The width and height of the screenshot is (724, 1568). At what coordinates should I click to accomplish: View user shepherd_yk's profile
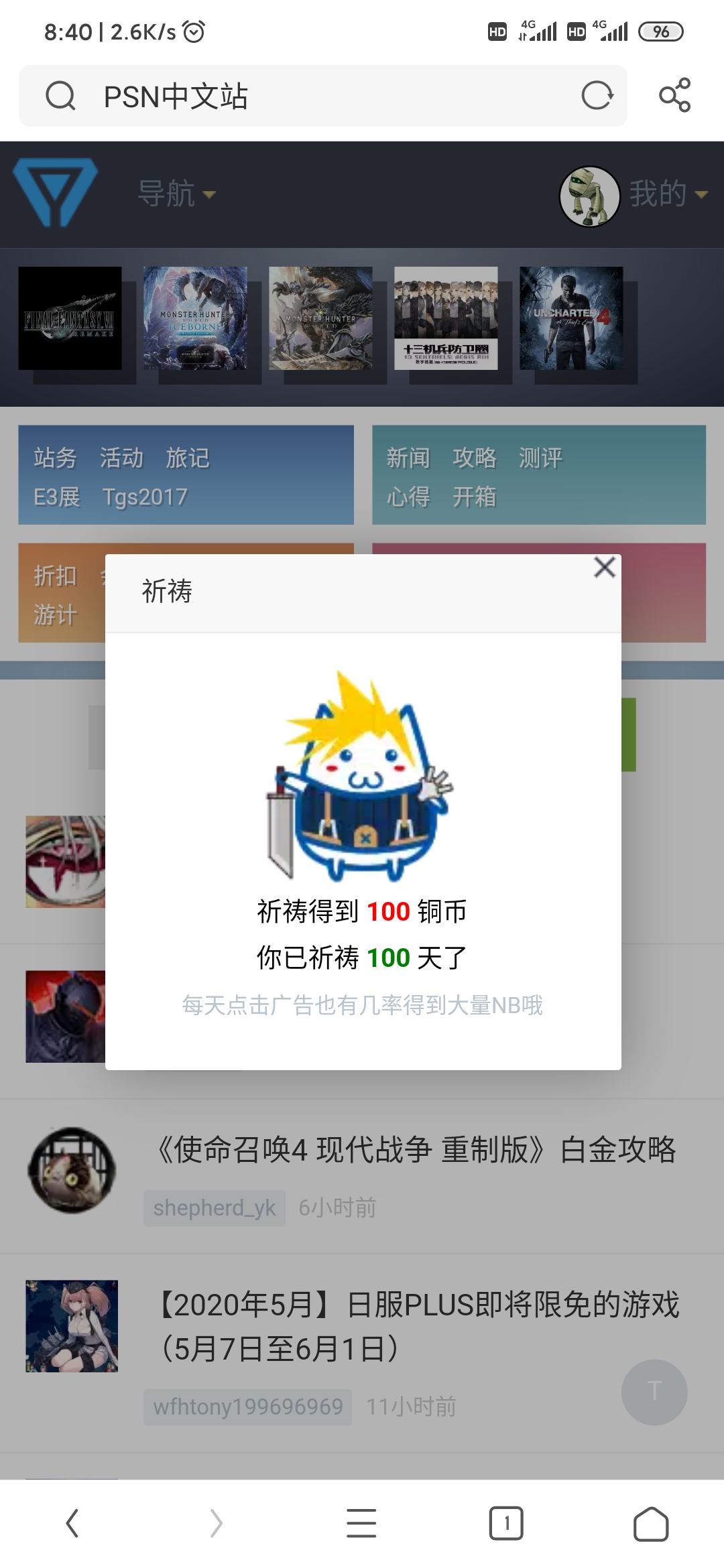click(215, 1208)
